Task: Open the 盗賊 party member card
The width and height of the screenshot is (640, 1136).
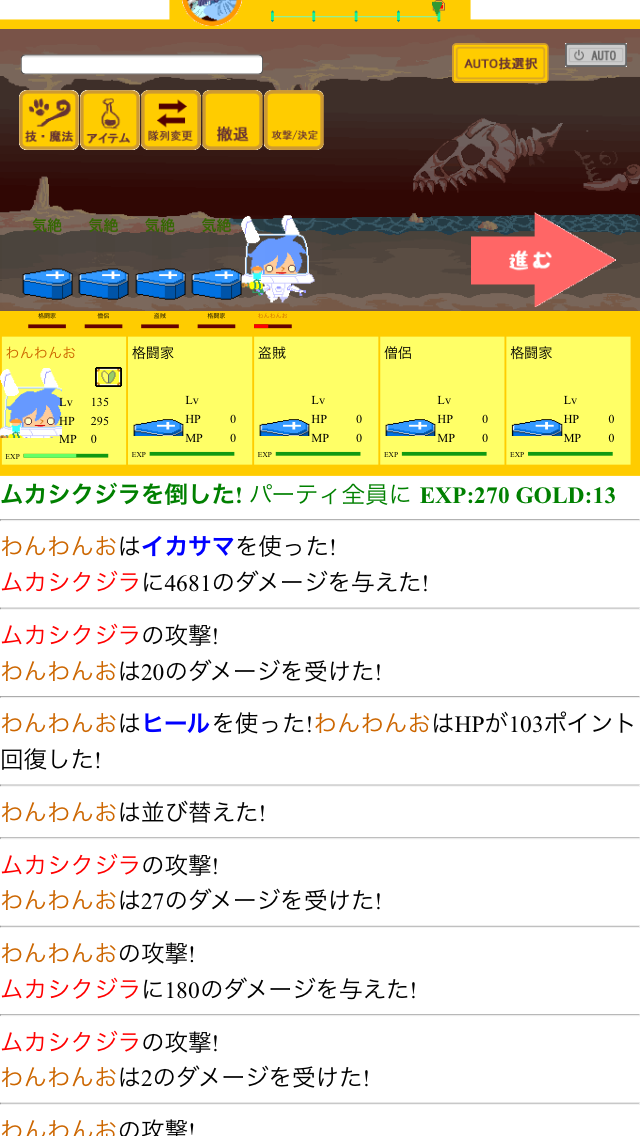Action: [x=316, y=400]
